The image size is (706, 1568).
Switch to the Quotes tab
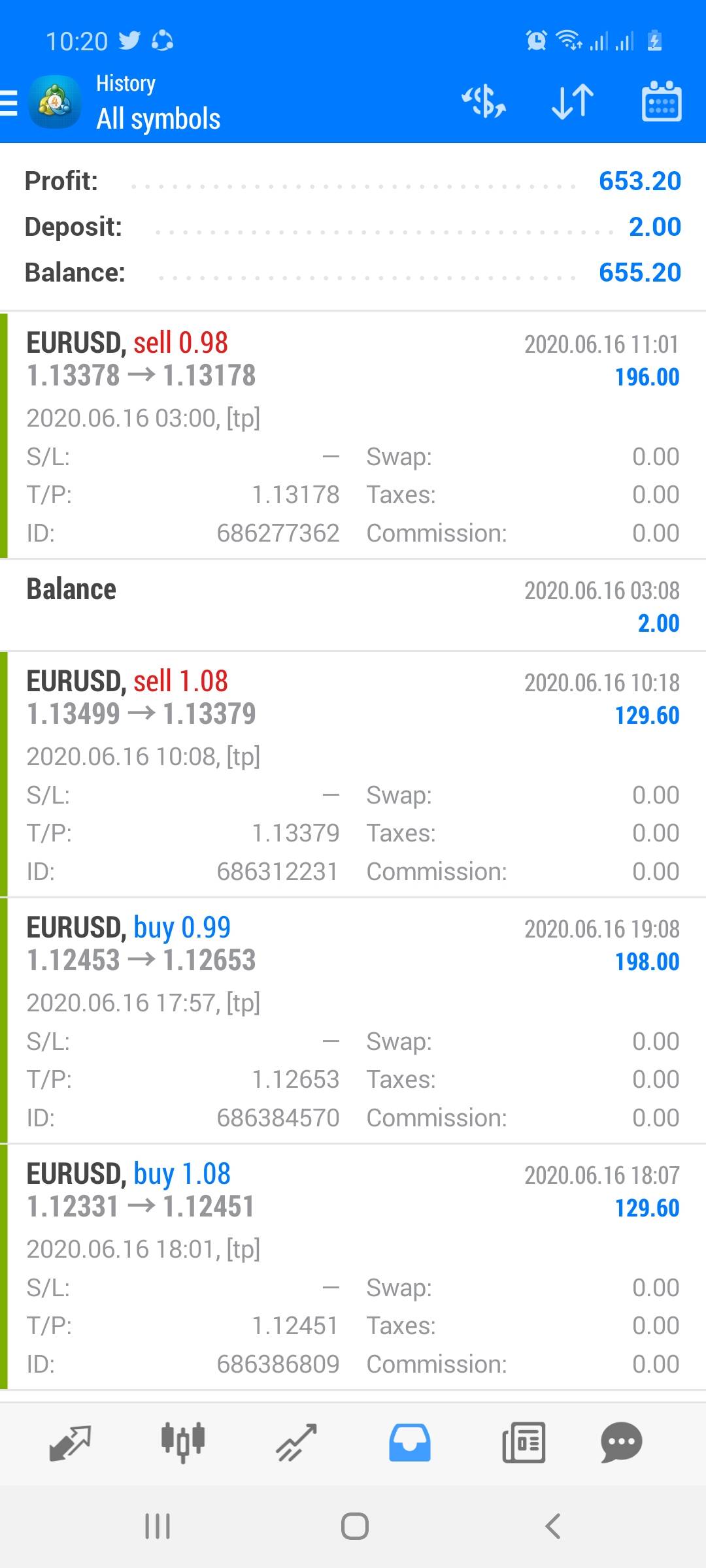(70, 1442)
